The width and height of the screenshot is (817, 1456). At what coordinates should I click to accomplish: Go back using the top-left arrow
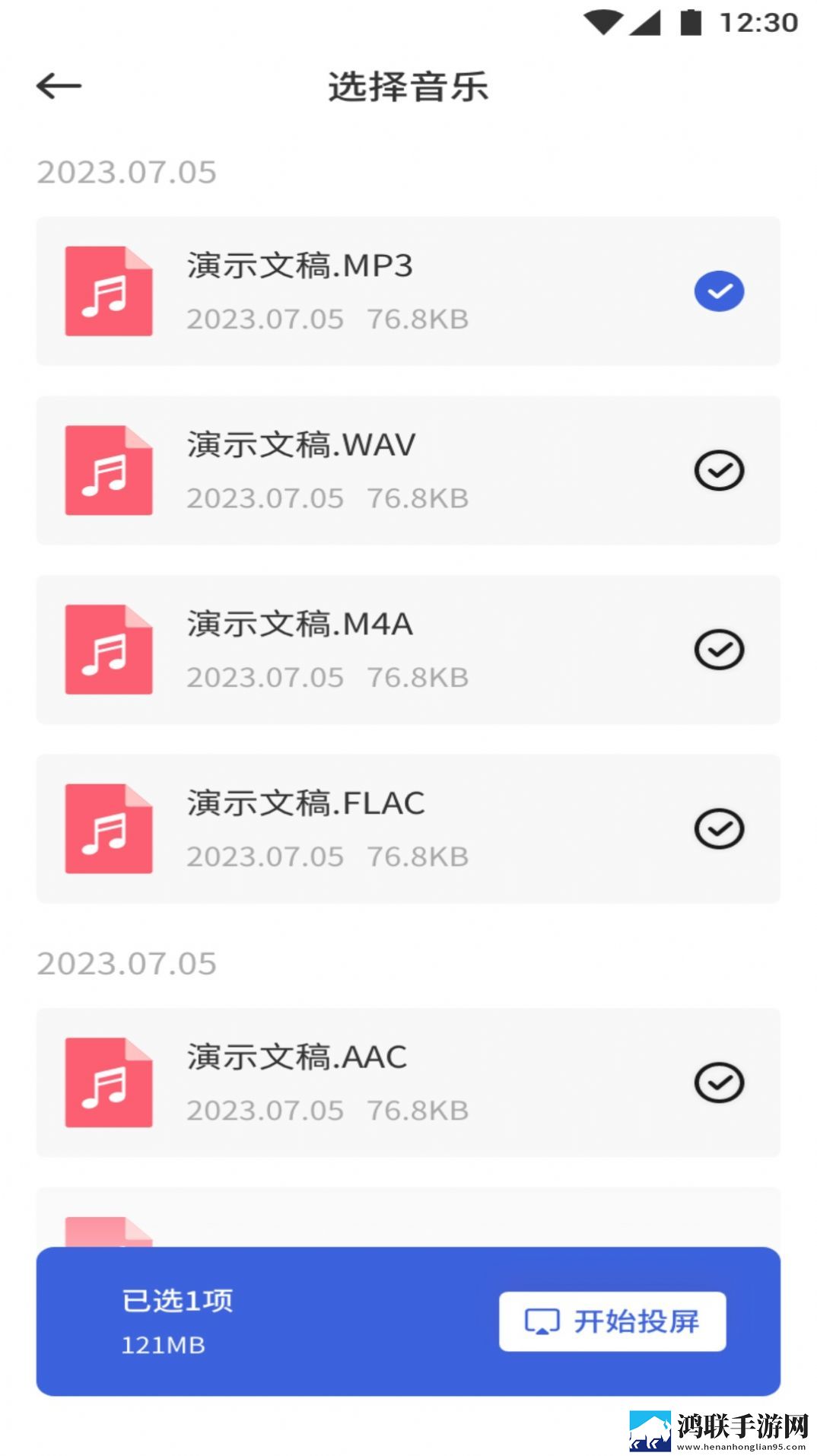(59, 85)
